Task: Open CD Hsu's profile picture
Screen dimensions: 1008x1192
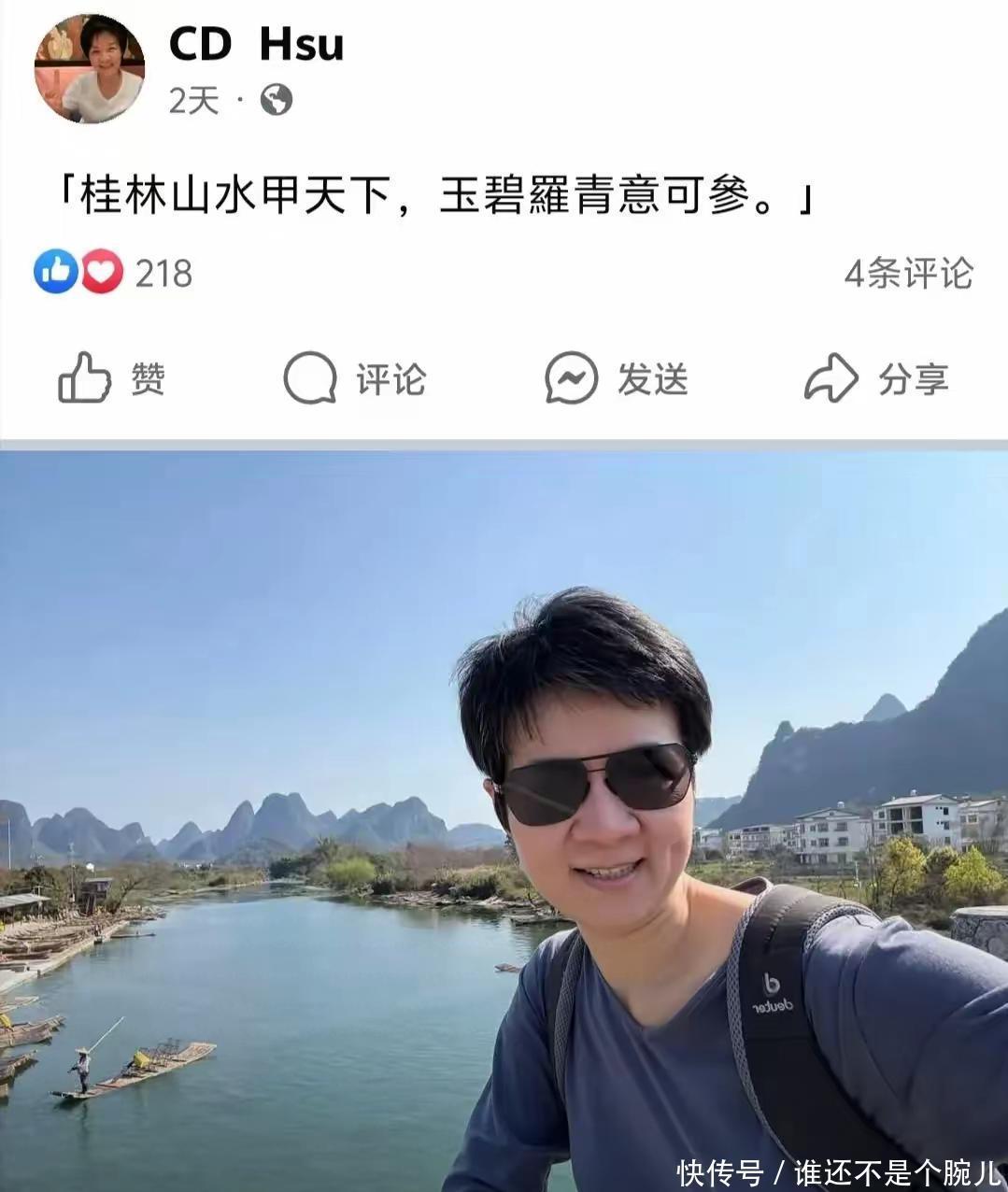Action: [x=90, y=69]
